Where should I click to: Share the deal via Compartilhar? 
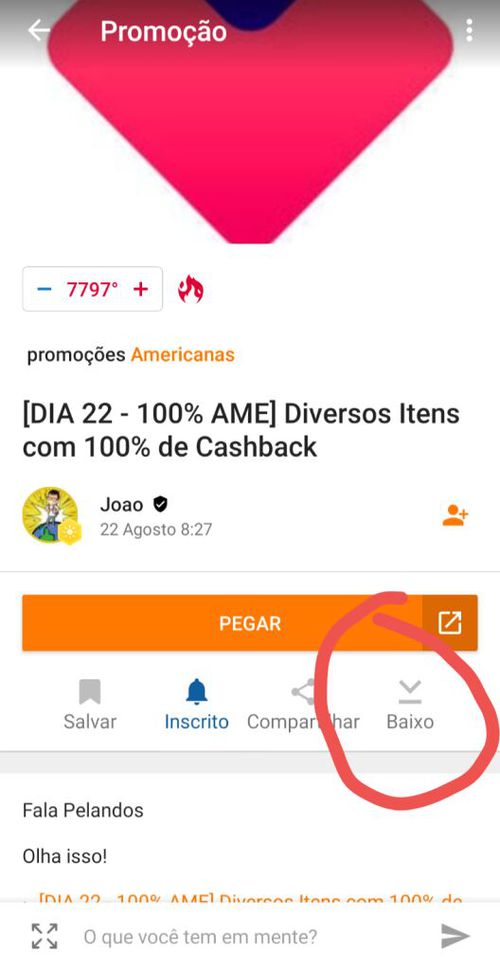click(x=303, y=705)
